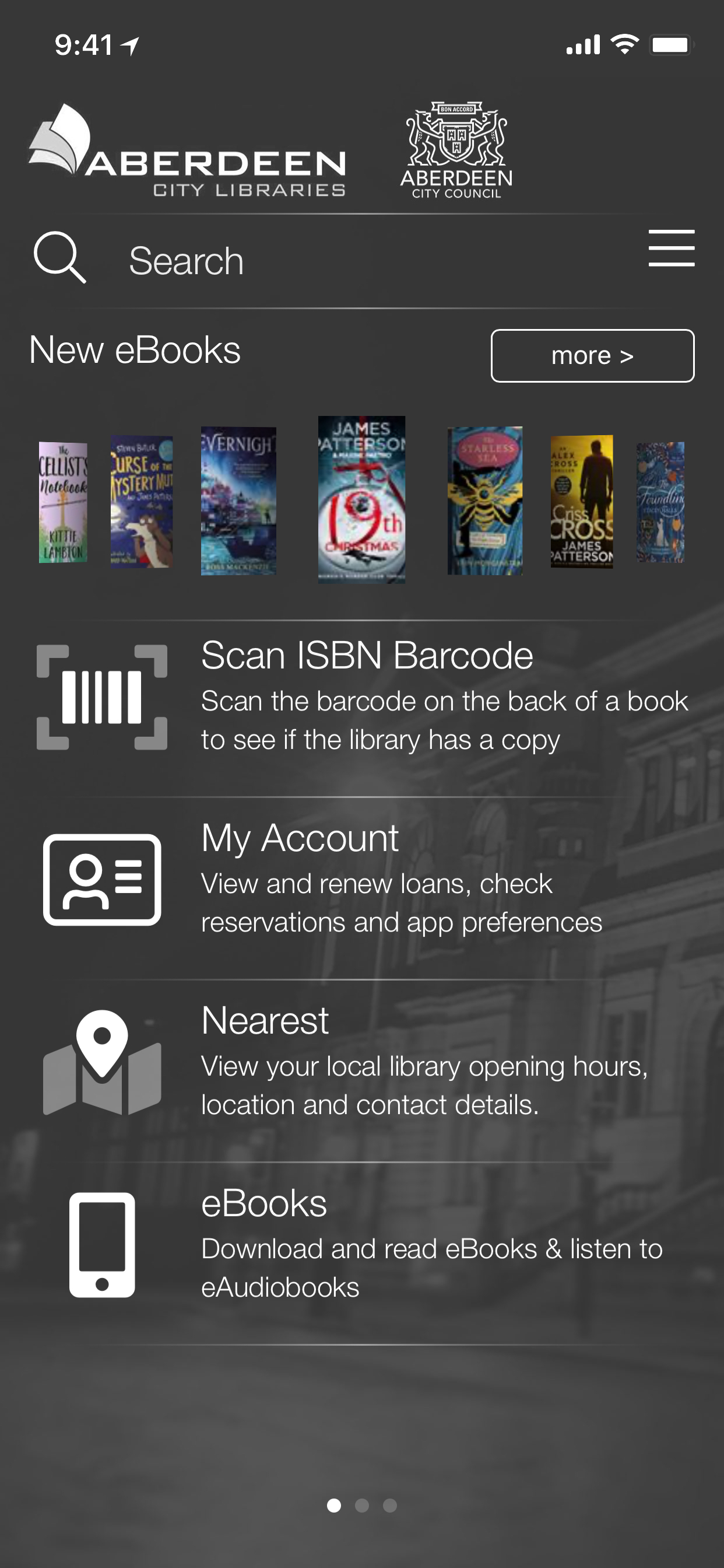Tap the page indicator dots

(362, 1506)
